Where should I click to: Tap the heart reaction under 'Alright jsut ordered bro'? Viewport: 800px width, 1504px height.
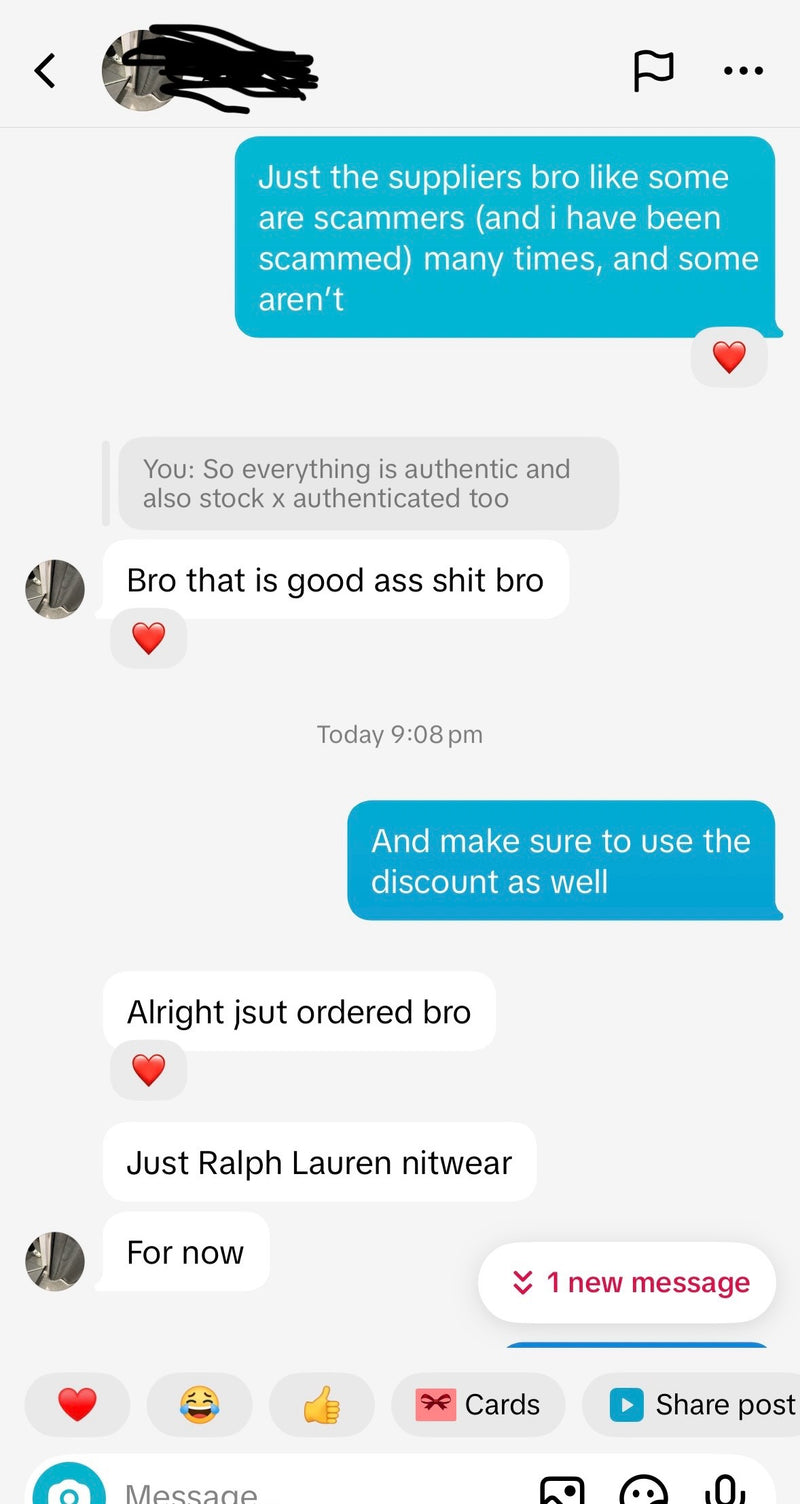[148, 1069]
